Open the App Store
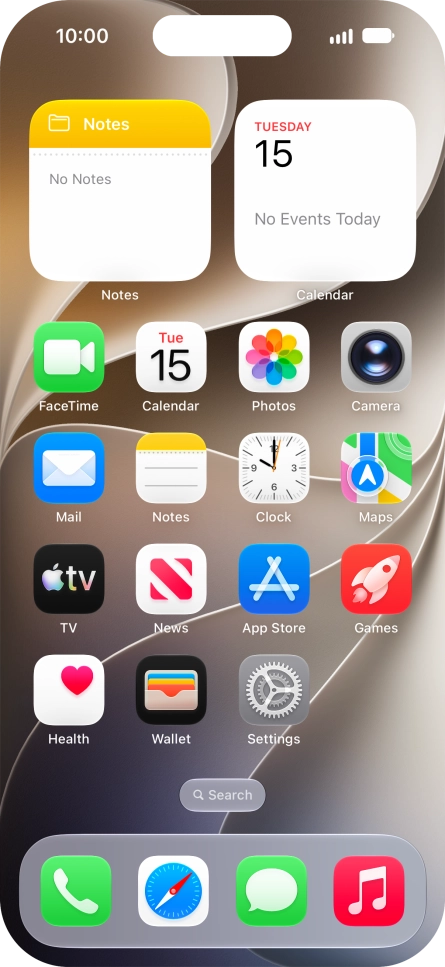 (274, 579)
